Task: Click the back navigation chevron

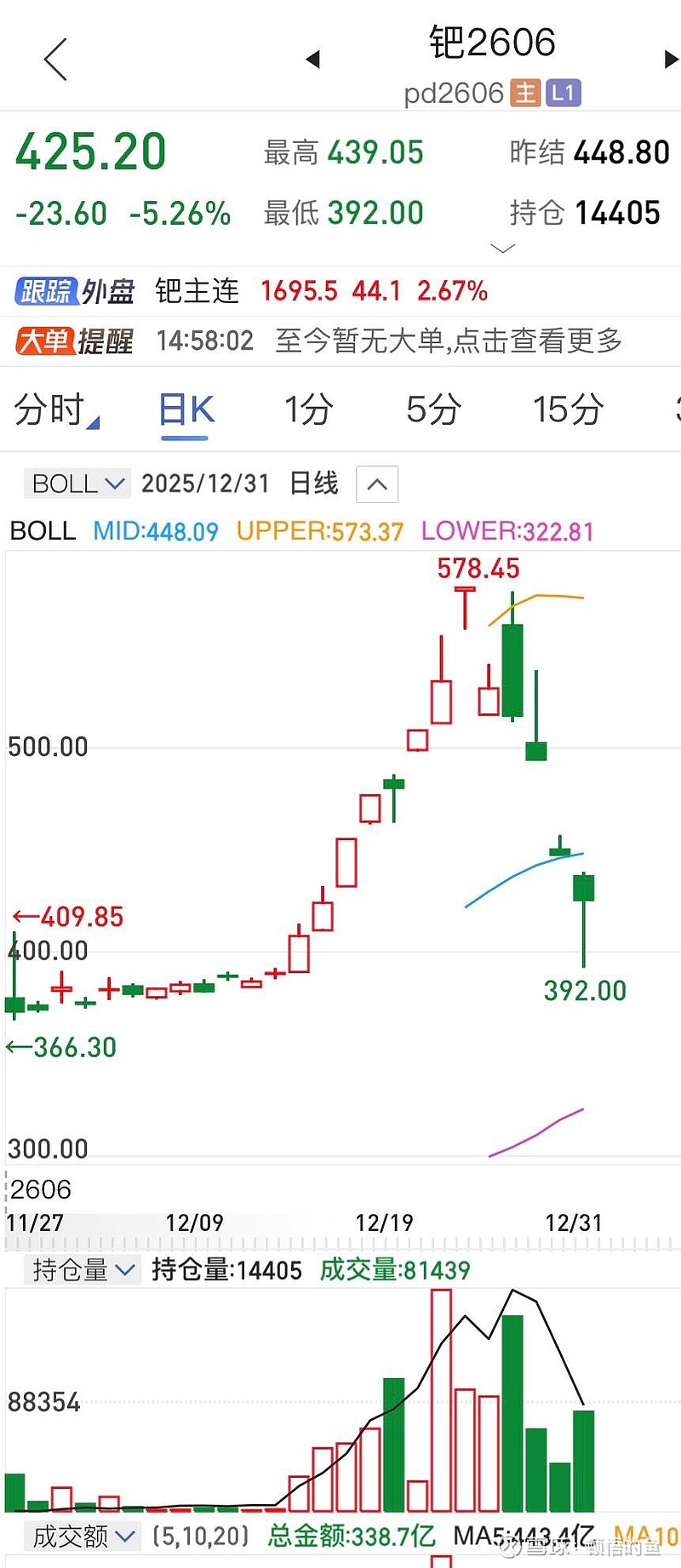Action: tap(54, 60)
